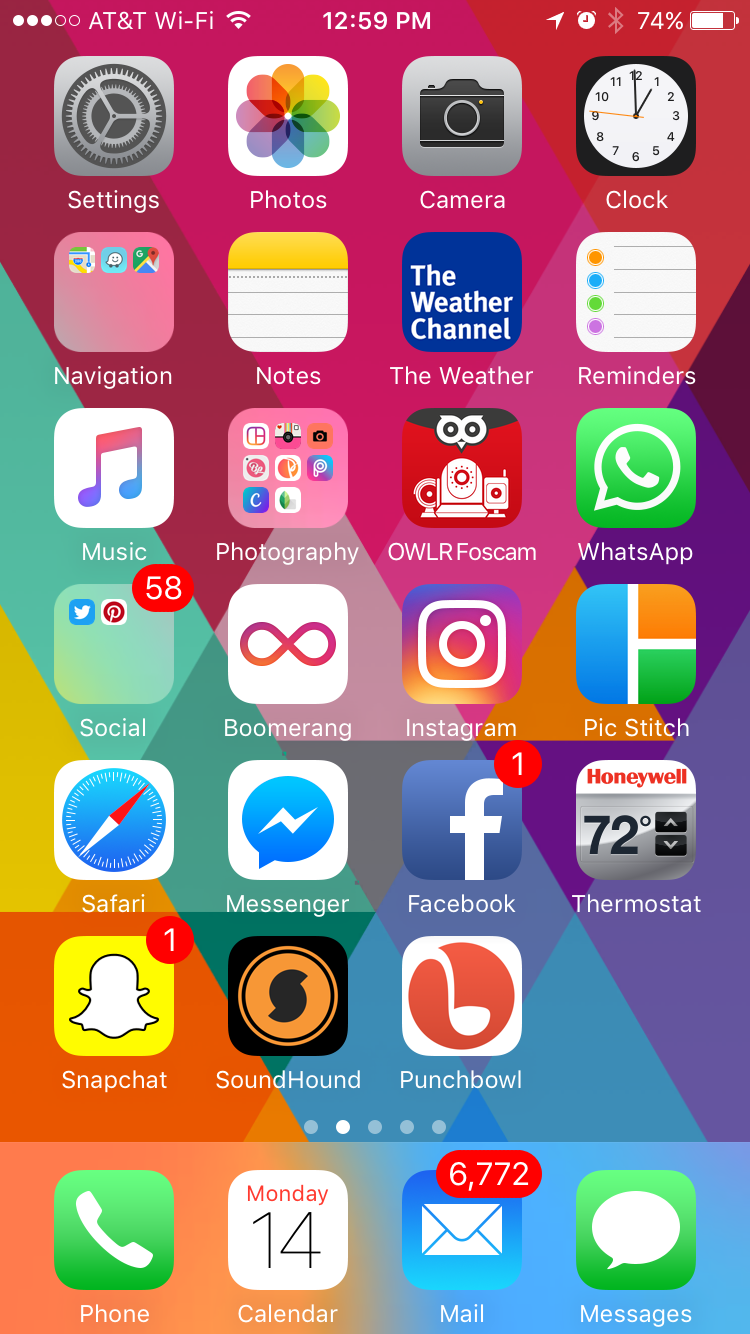The width and height of the screenshot is (750, 1334).
Task: Launch WhatsApp
Action: [636, 468]
